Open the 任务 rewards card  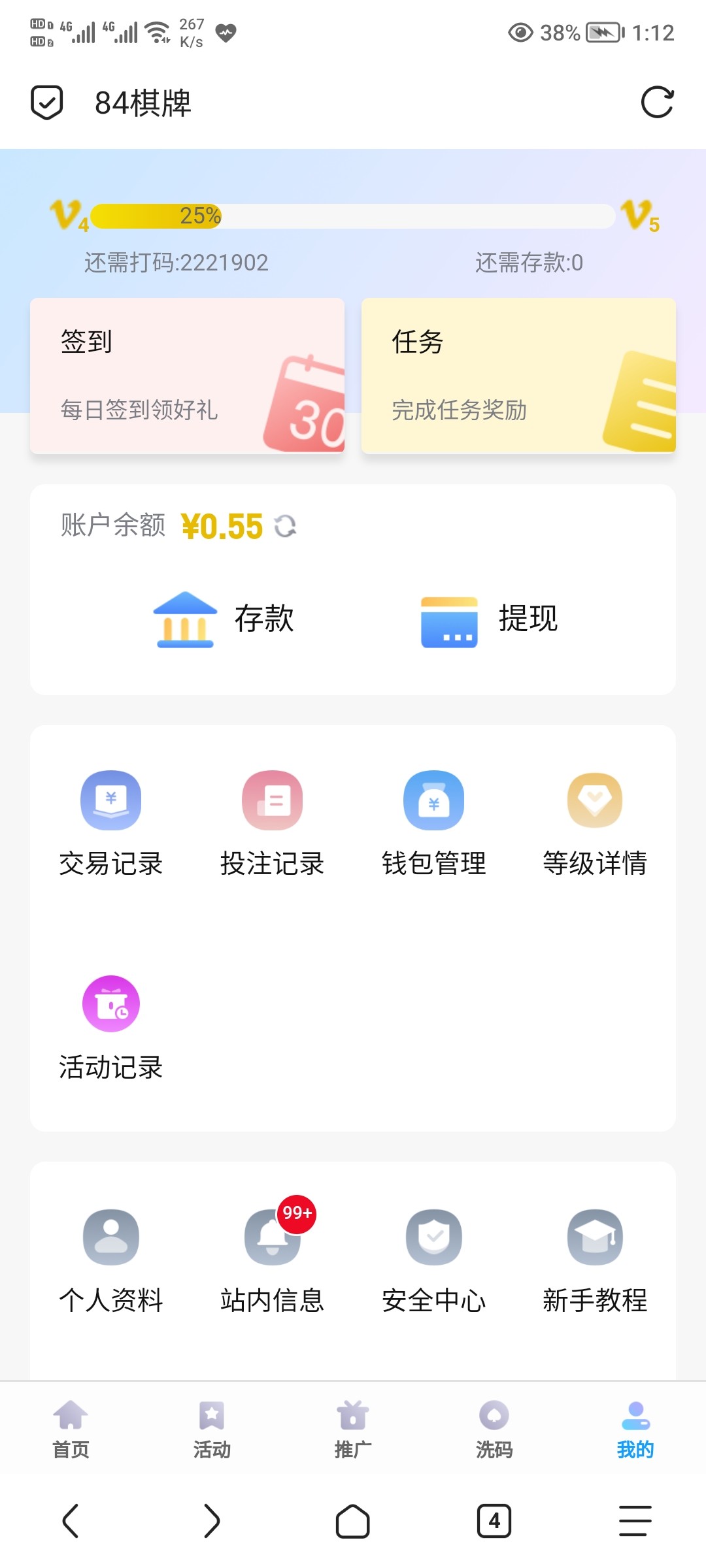tap(518, 376)
